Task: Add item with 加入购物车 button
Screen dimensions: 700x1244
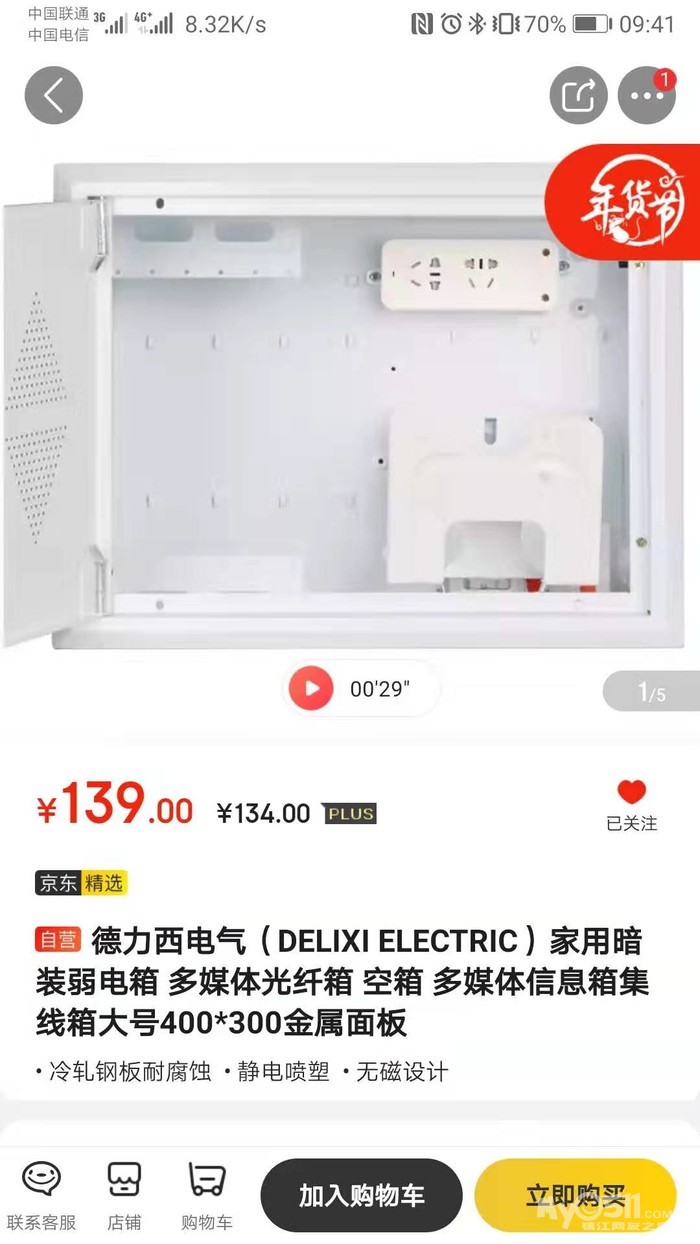Action: [x=362, y=1195]
